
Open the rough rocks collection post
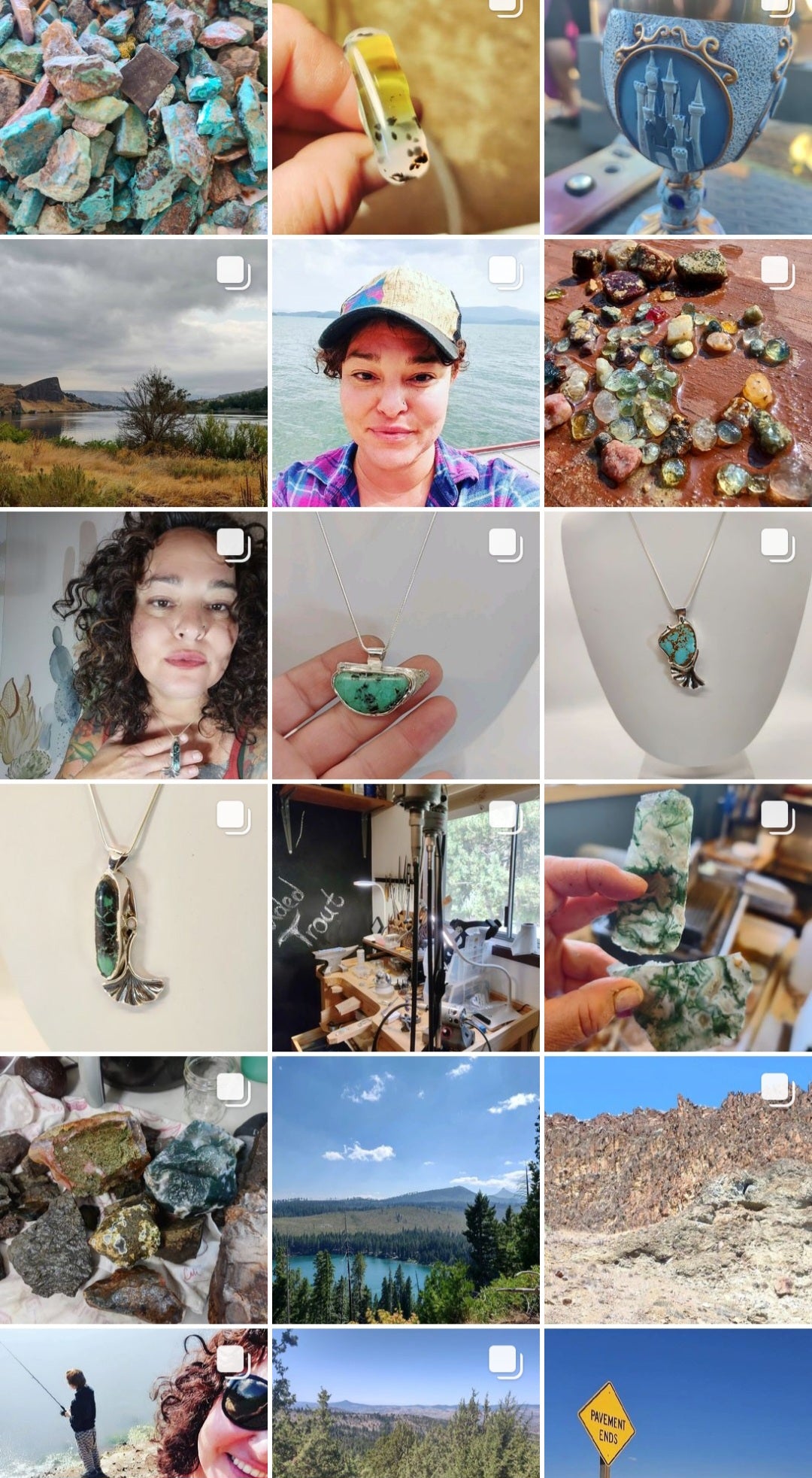click(133, 1190)
